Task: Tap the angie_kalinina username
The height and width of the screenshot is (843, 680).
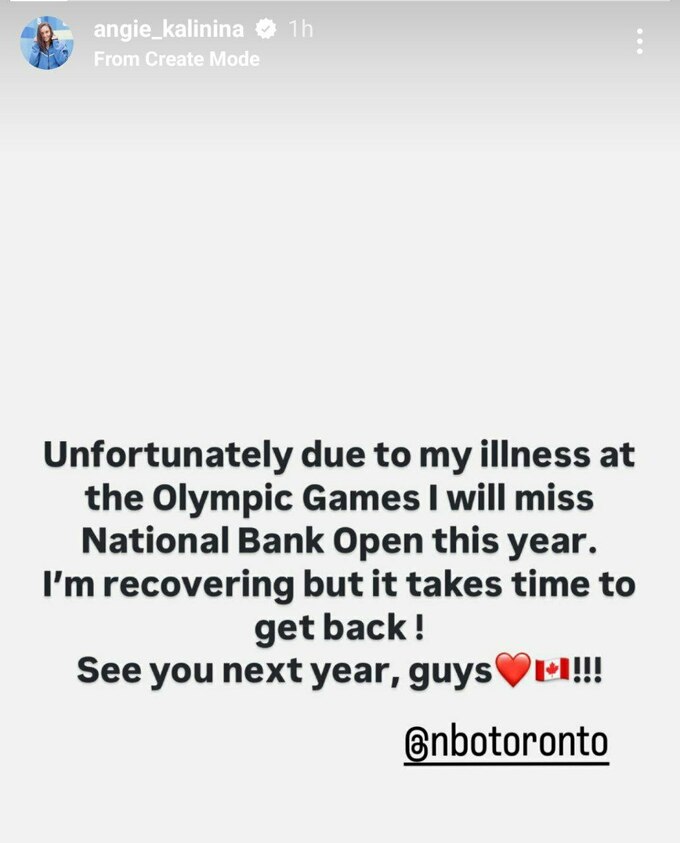Action: coord(170,30)
